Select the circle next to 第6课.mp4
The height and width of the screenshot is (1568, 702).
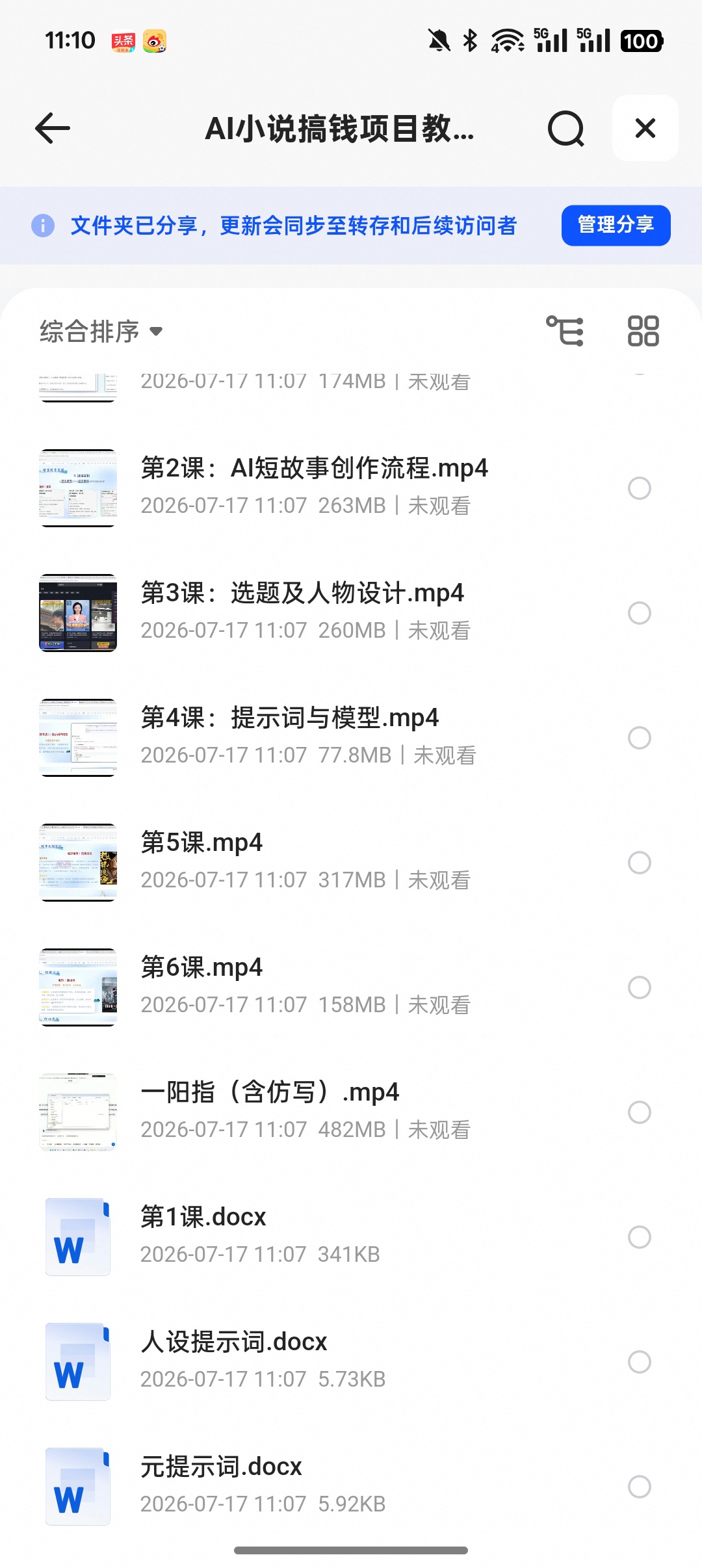(640, 987)
